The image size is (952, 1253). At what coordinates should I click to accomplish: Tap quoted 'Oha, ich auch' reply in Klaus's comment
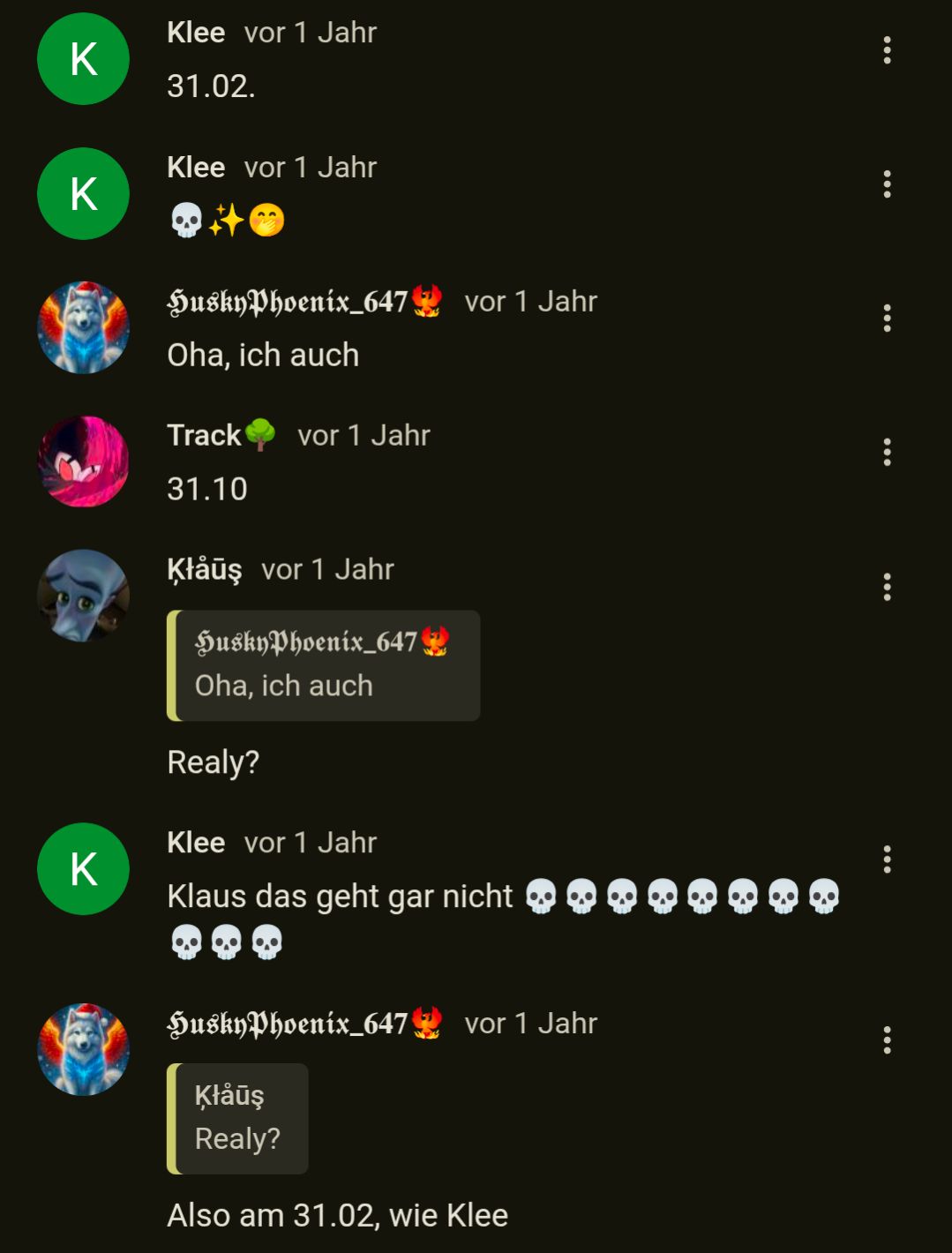click(x=323, y=665)
